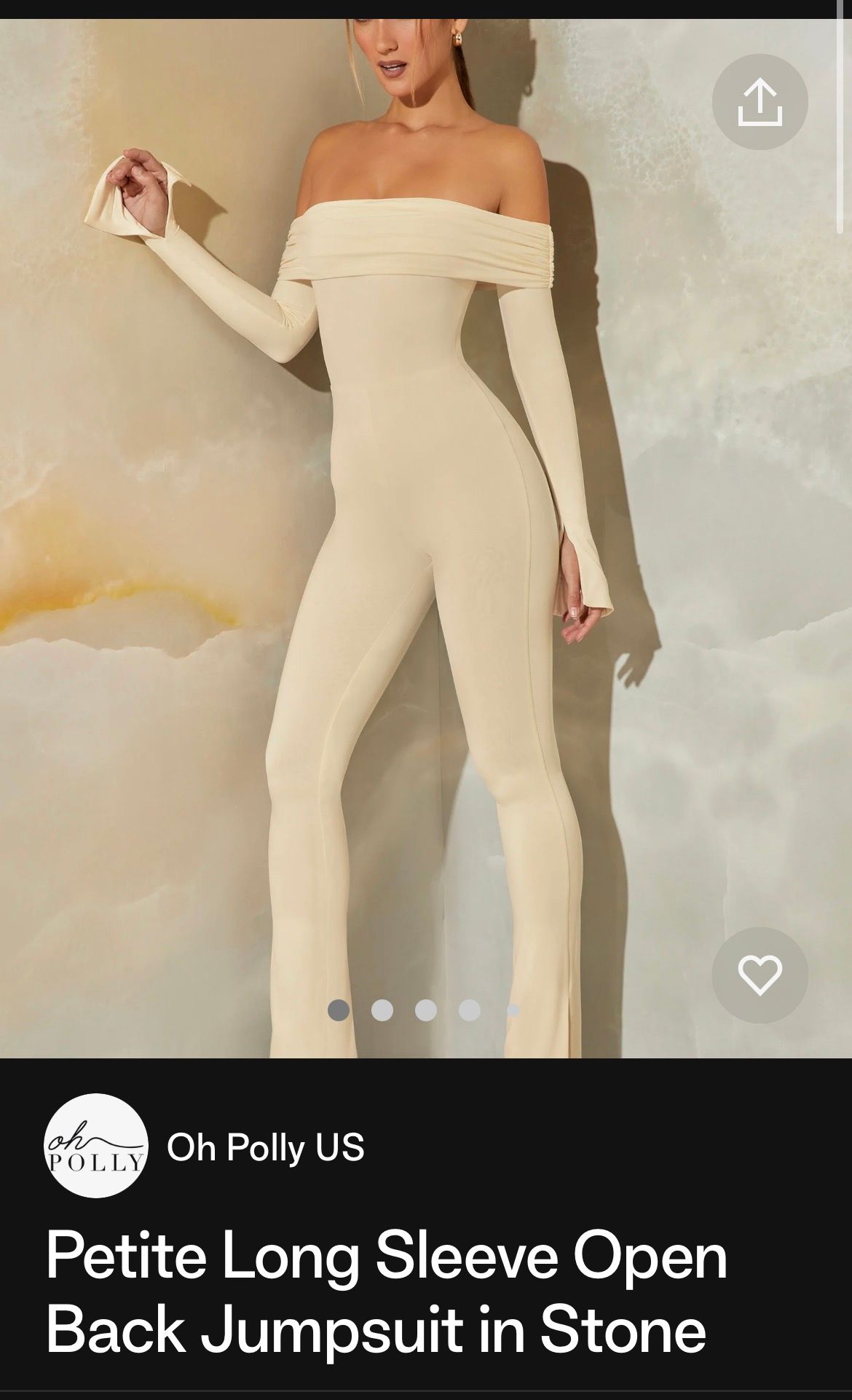Image resolution: width=852 pixels, height=1400 pixels.
Task: Save jumpsuit with the heart icon
Action: click(760, 975)
